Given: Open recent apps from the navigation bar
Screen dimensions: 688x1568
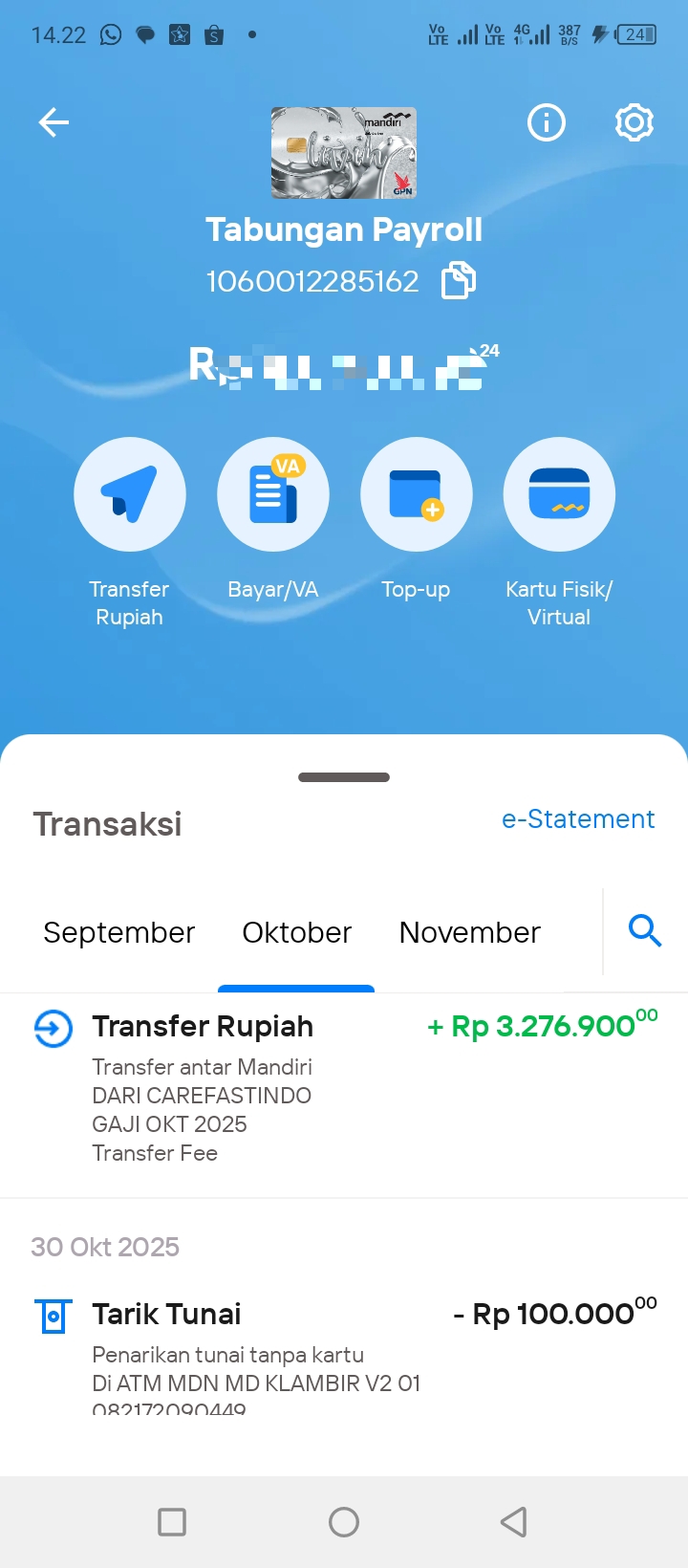Looking at the screenshot, I should 172,1521.
